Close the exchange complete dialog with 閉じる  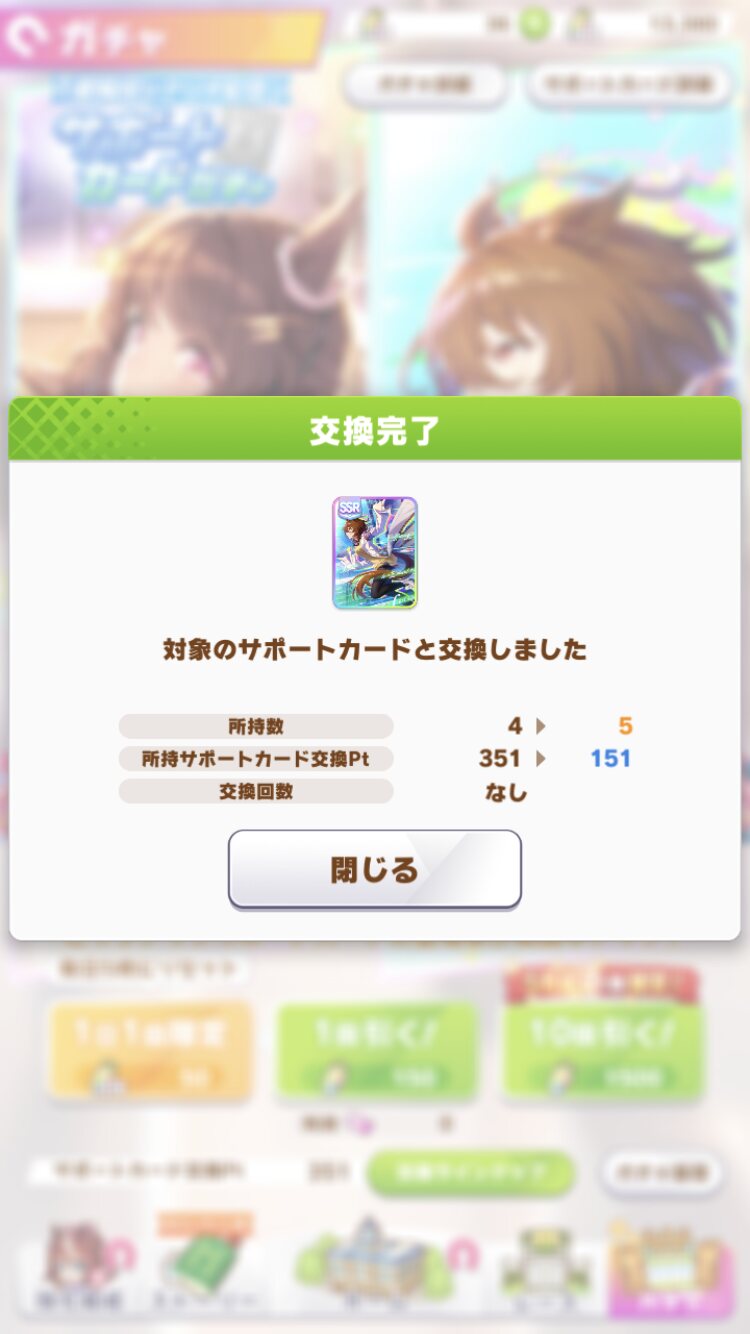(375, 869)
